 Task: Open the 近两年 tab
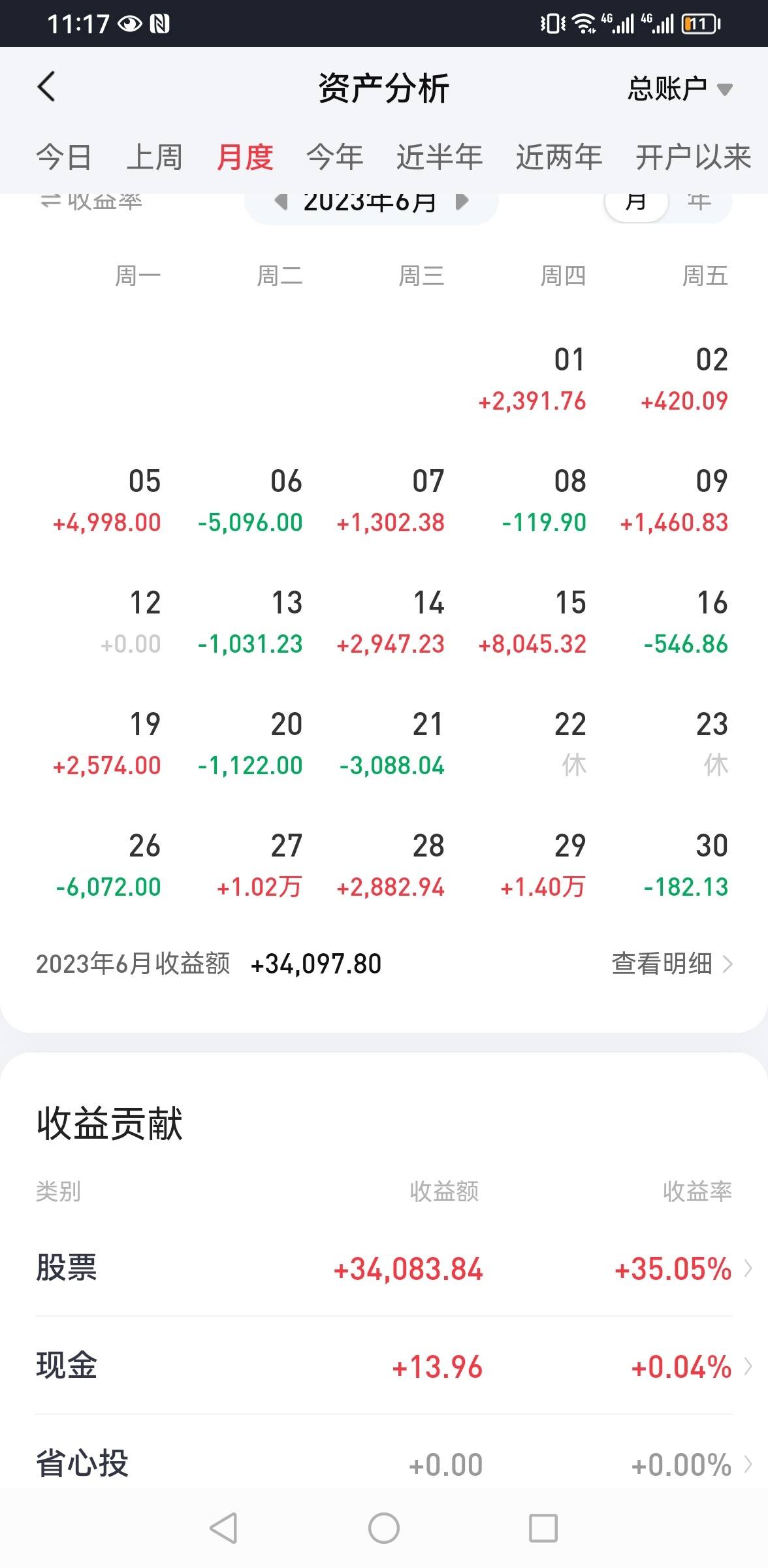tap(559, 157)
